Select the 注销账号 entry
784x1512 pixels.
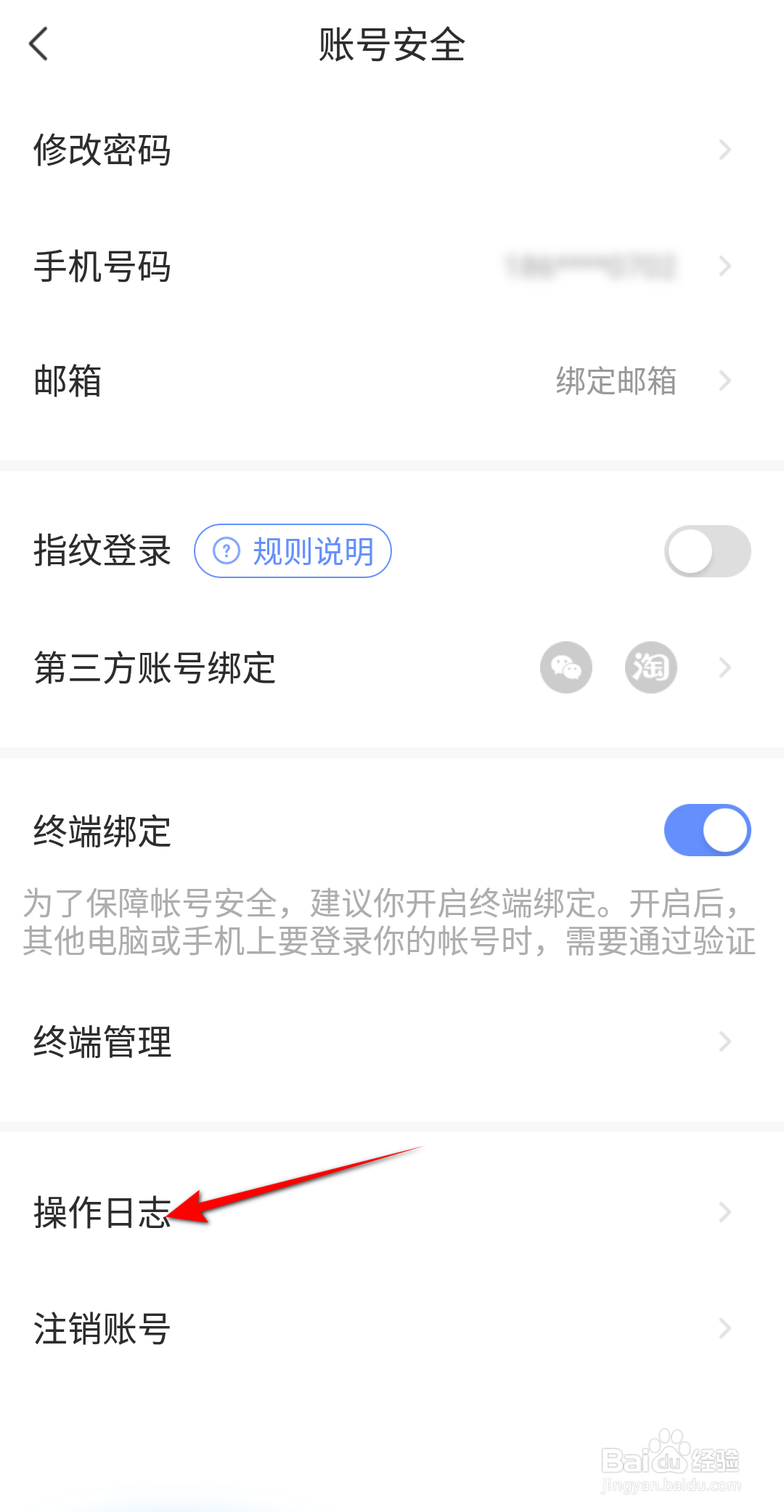pos(102,1329)
